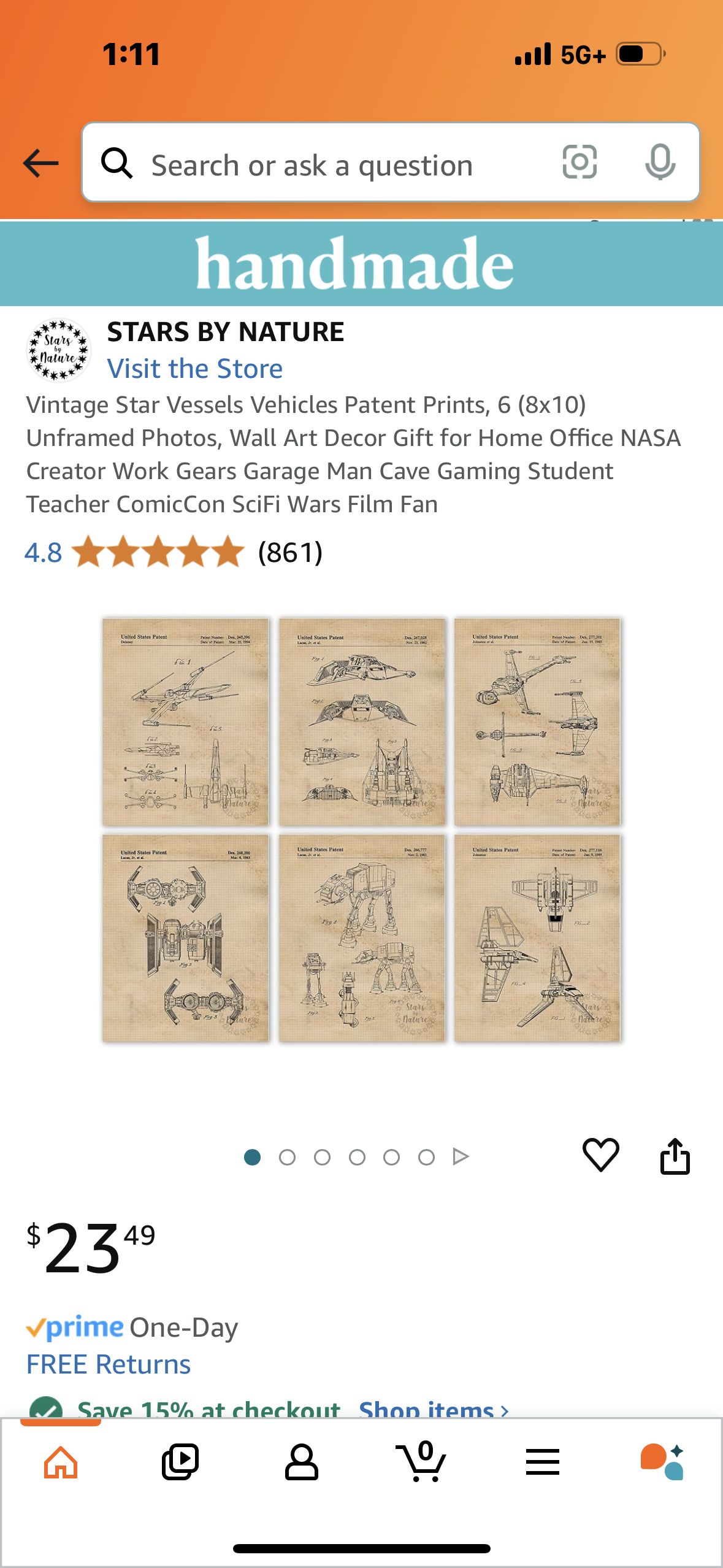
Task: Tap the handmade banner
Action: pyautogui.click(x=361, y=263)
